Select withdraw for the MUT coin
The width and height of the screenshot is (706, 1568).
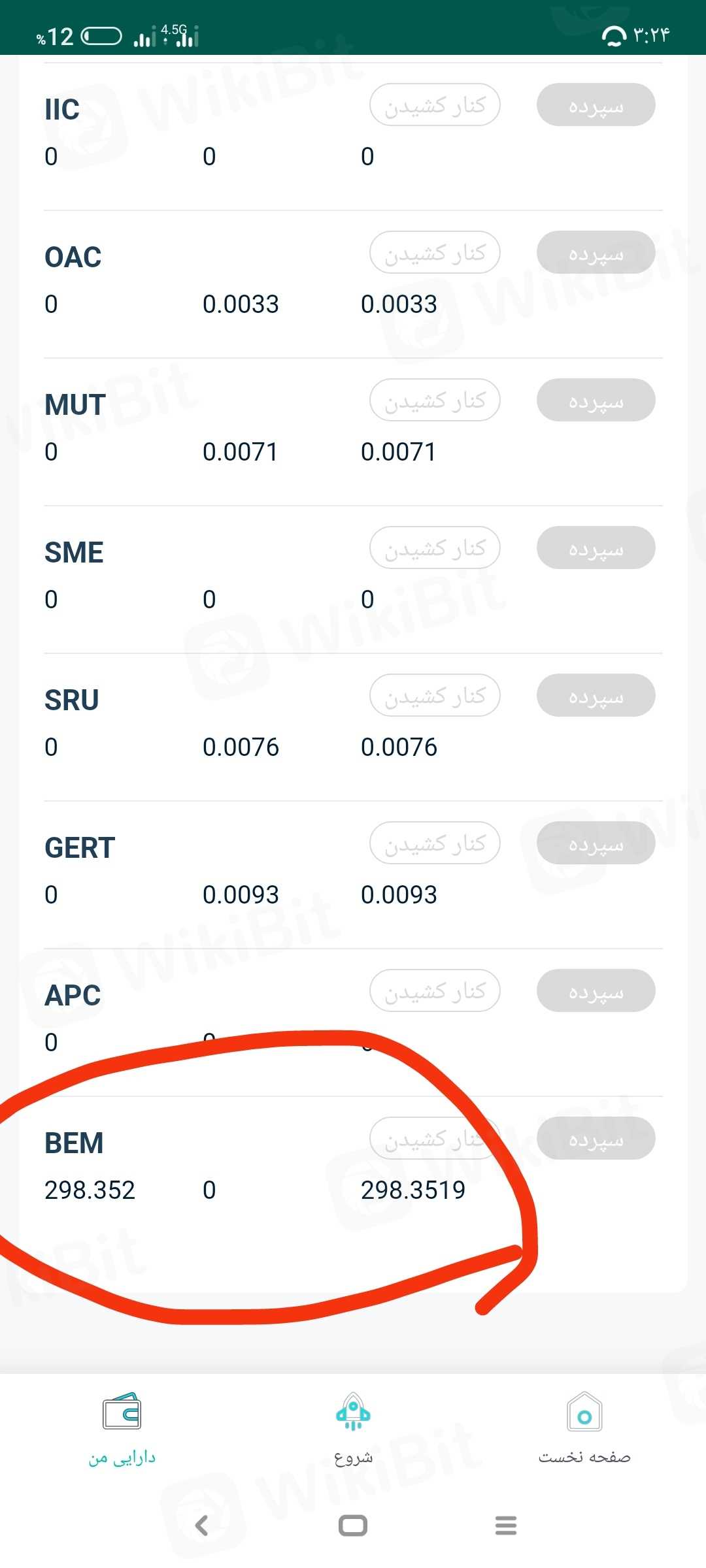coord(435,400)
